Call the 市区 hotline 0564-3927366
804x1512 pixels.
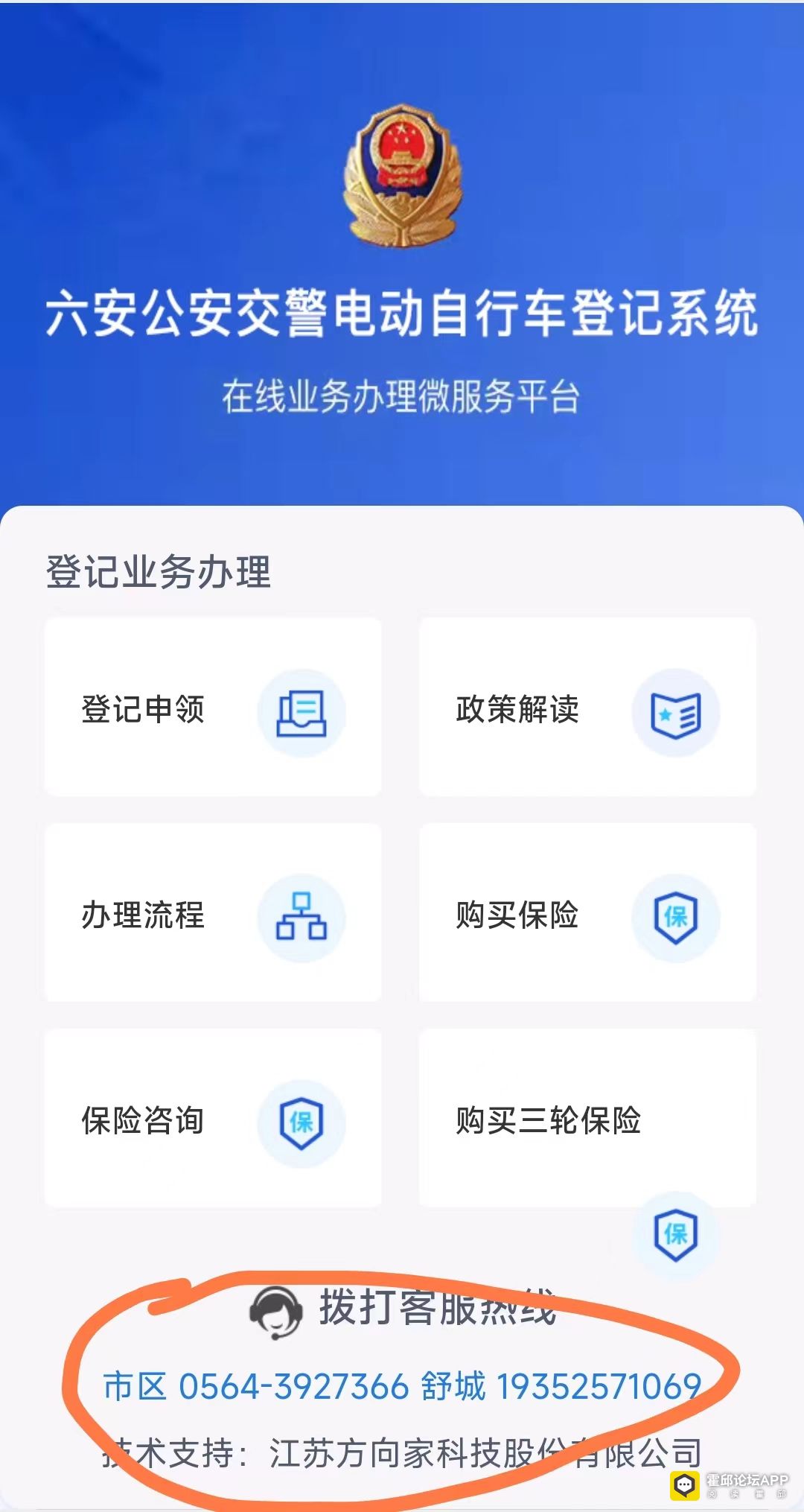[293, 1387]
